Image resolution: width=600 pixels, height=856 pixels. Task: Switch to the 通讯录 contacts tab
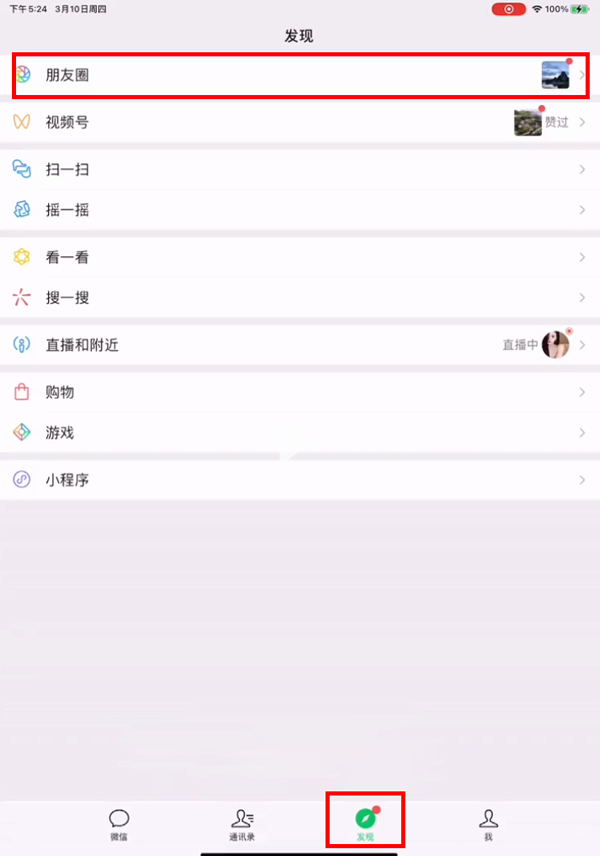click(242, 824)
